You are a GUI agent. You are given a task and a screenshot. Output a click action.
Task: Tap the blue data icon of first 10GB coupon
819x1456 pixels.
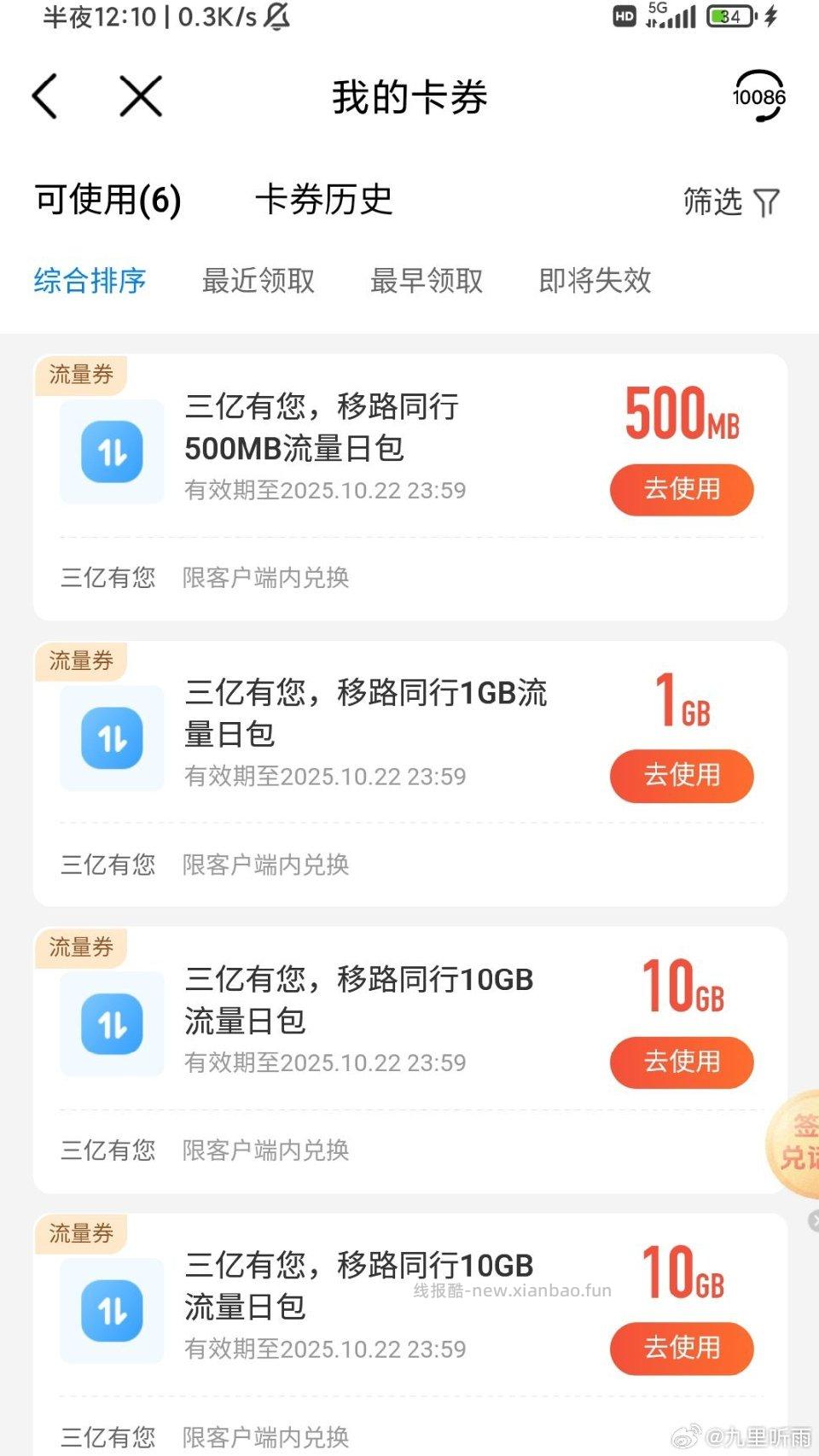111,1022
